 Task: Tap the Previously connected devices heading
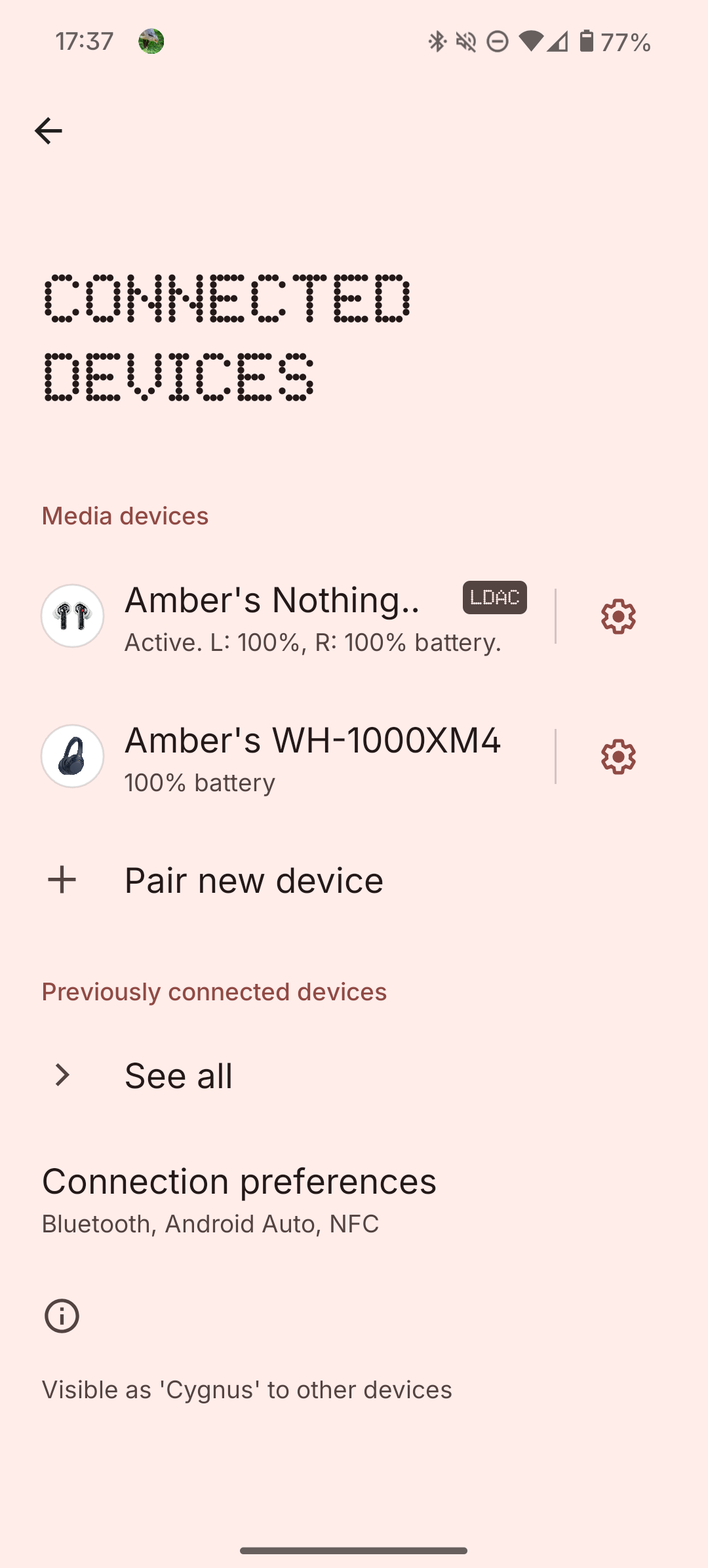(214, 991)
